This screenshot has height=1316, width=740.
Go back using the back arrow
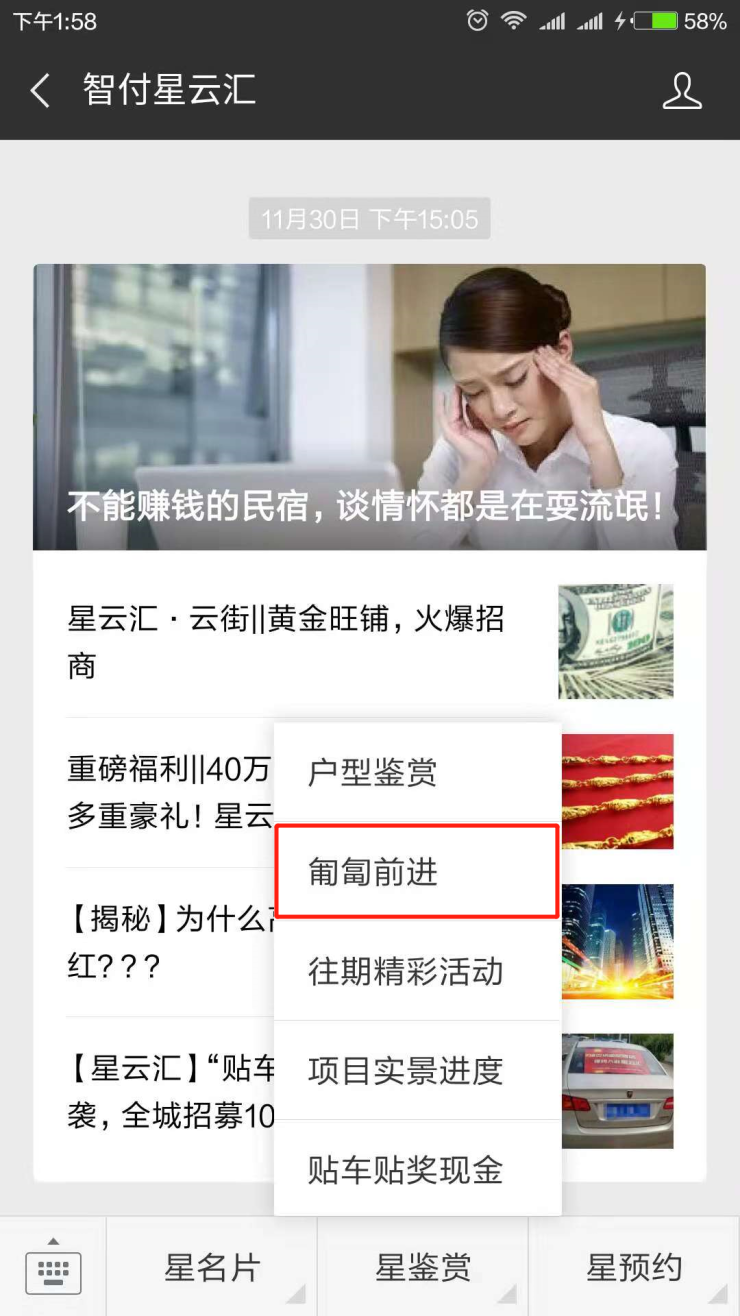click(40, 91)
